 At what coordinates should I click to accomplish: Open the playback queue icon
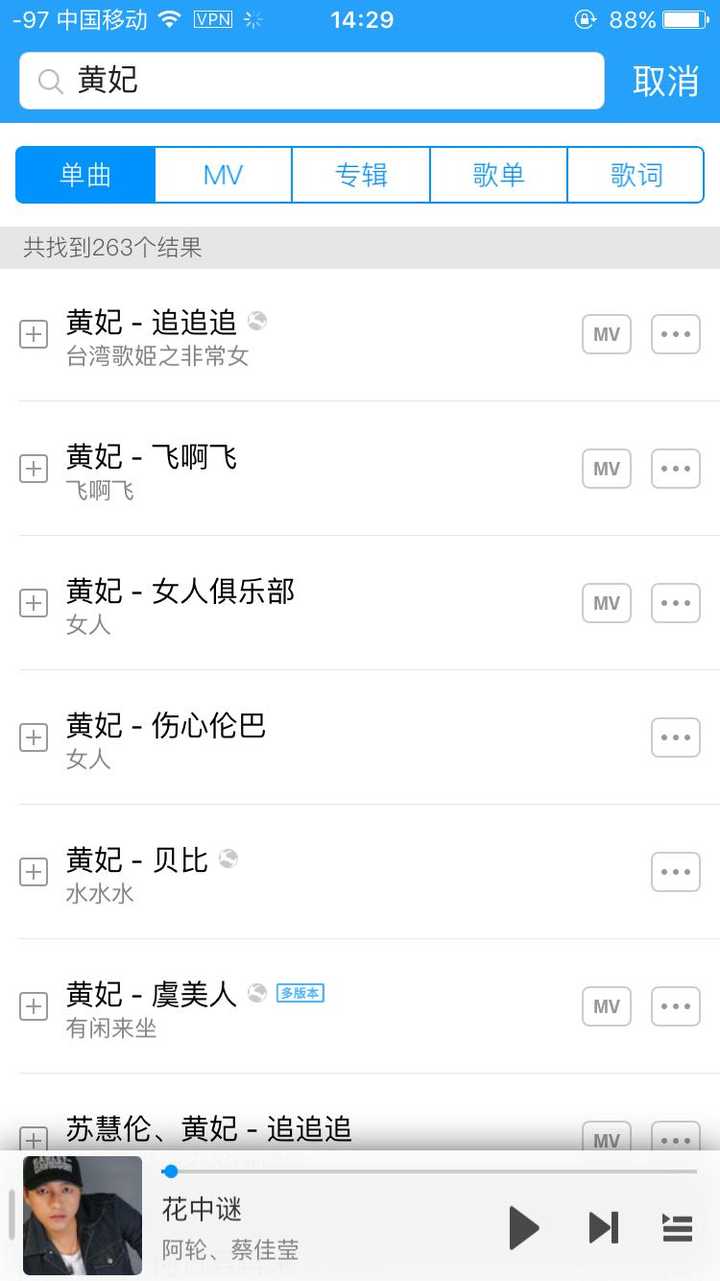[x=676, y=1228]
